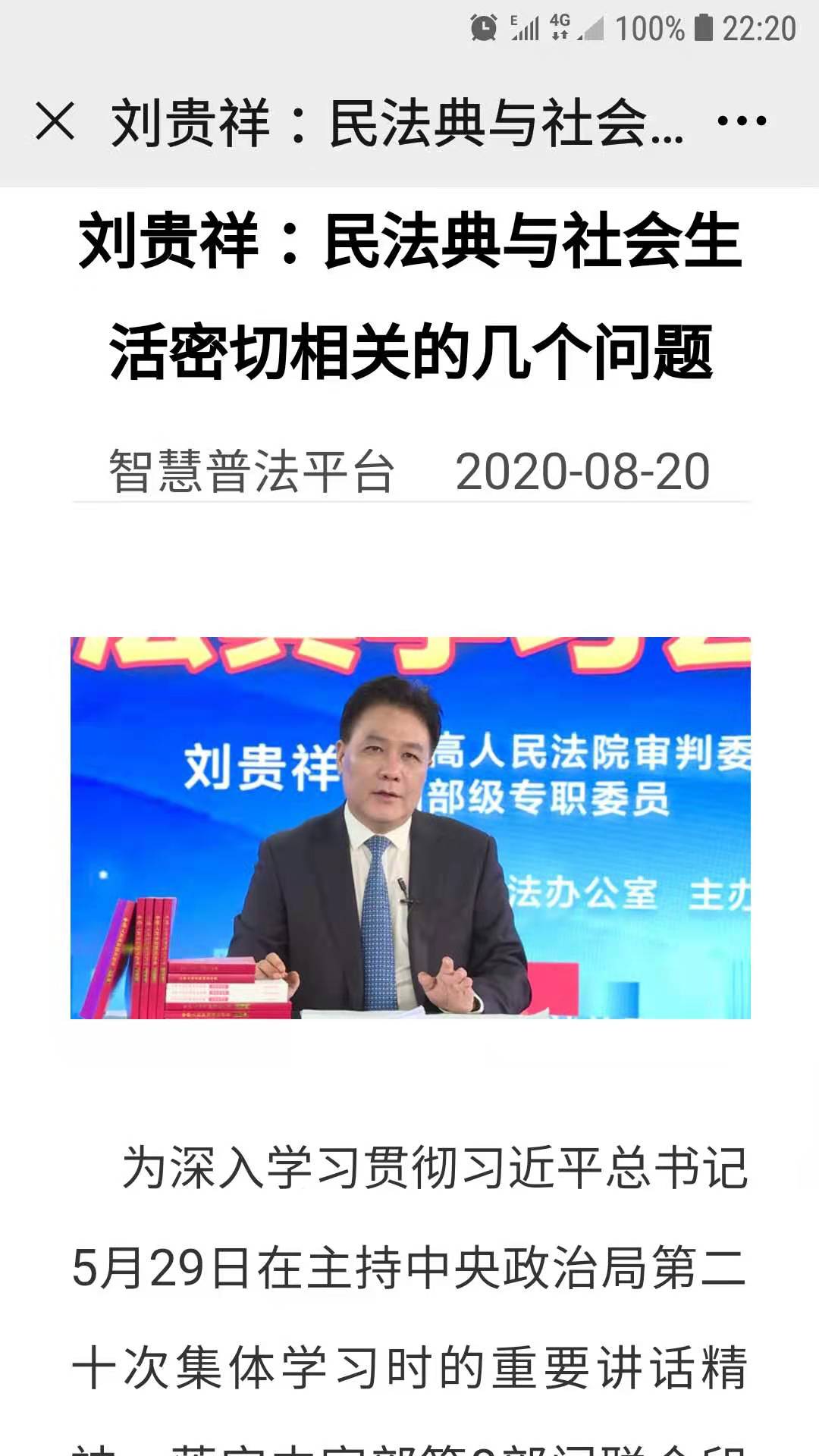View the 刘贵祥 article image
Viewport: 819px width, 1456px height.
[x=410, y=827]
